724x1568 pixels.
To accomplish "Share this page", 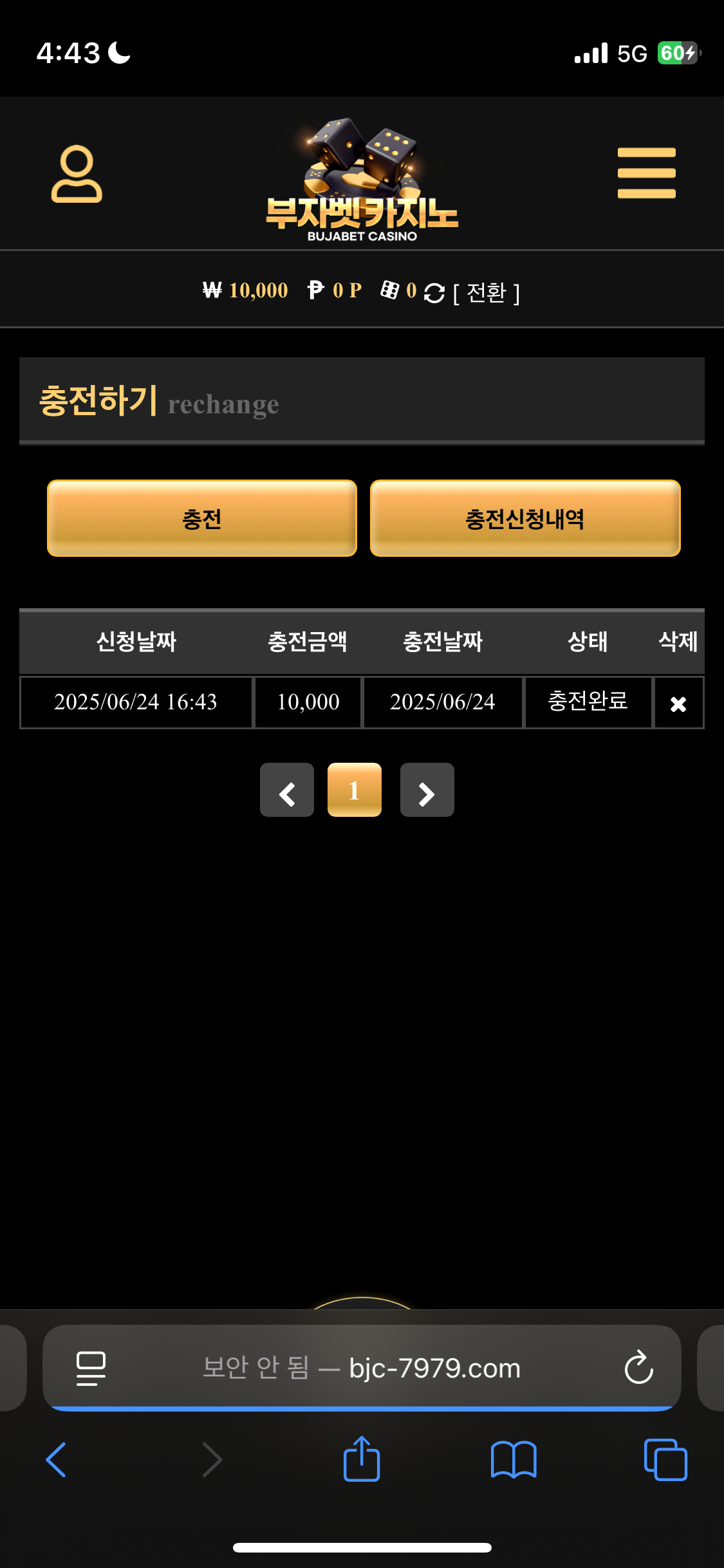I will click(362, 1459).
